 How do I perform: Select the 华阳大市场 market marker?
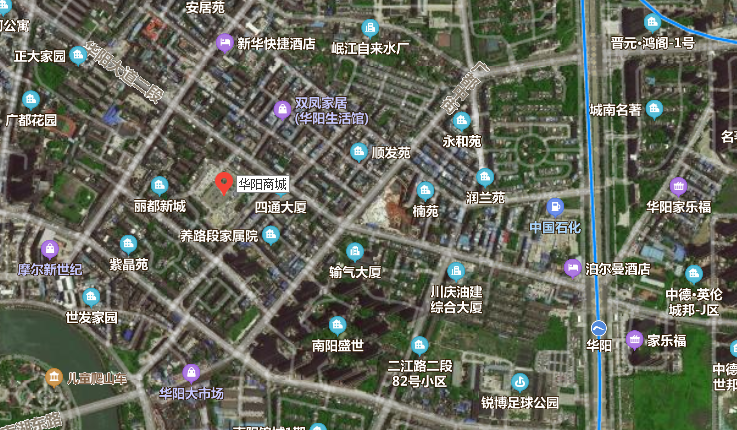point(191,374)
